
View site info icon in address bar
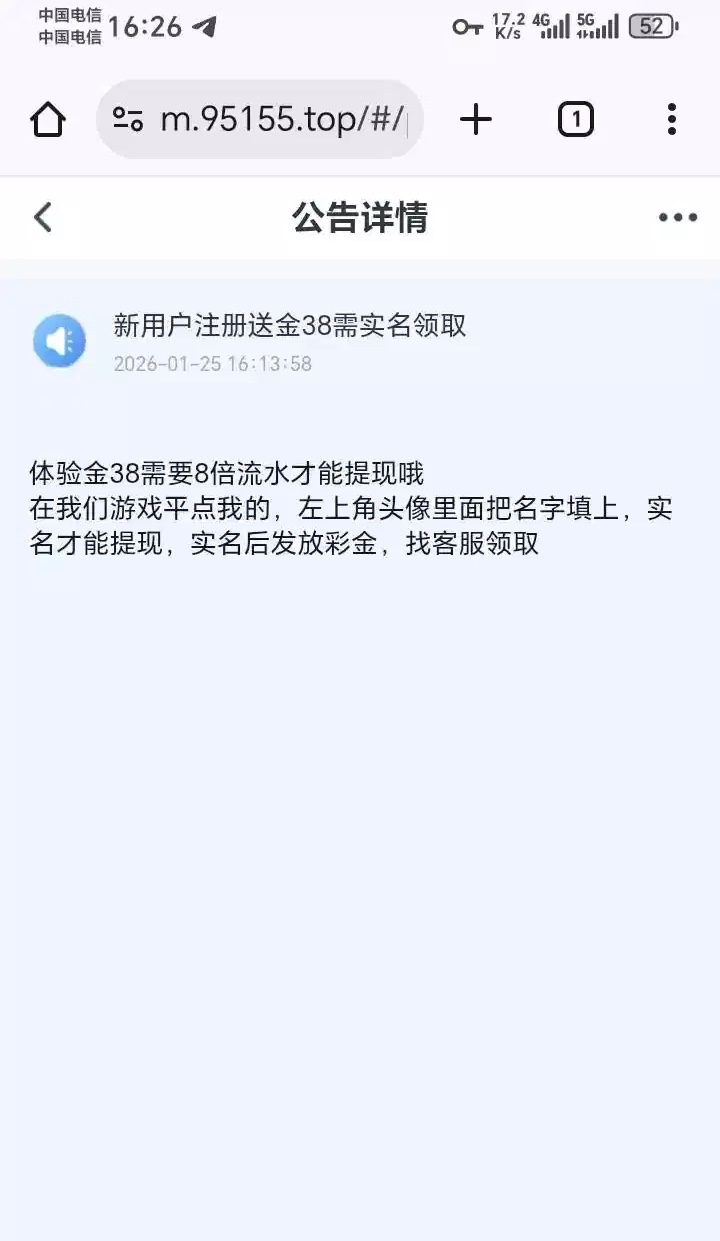click(x=128, y=120)
